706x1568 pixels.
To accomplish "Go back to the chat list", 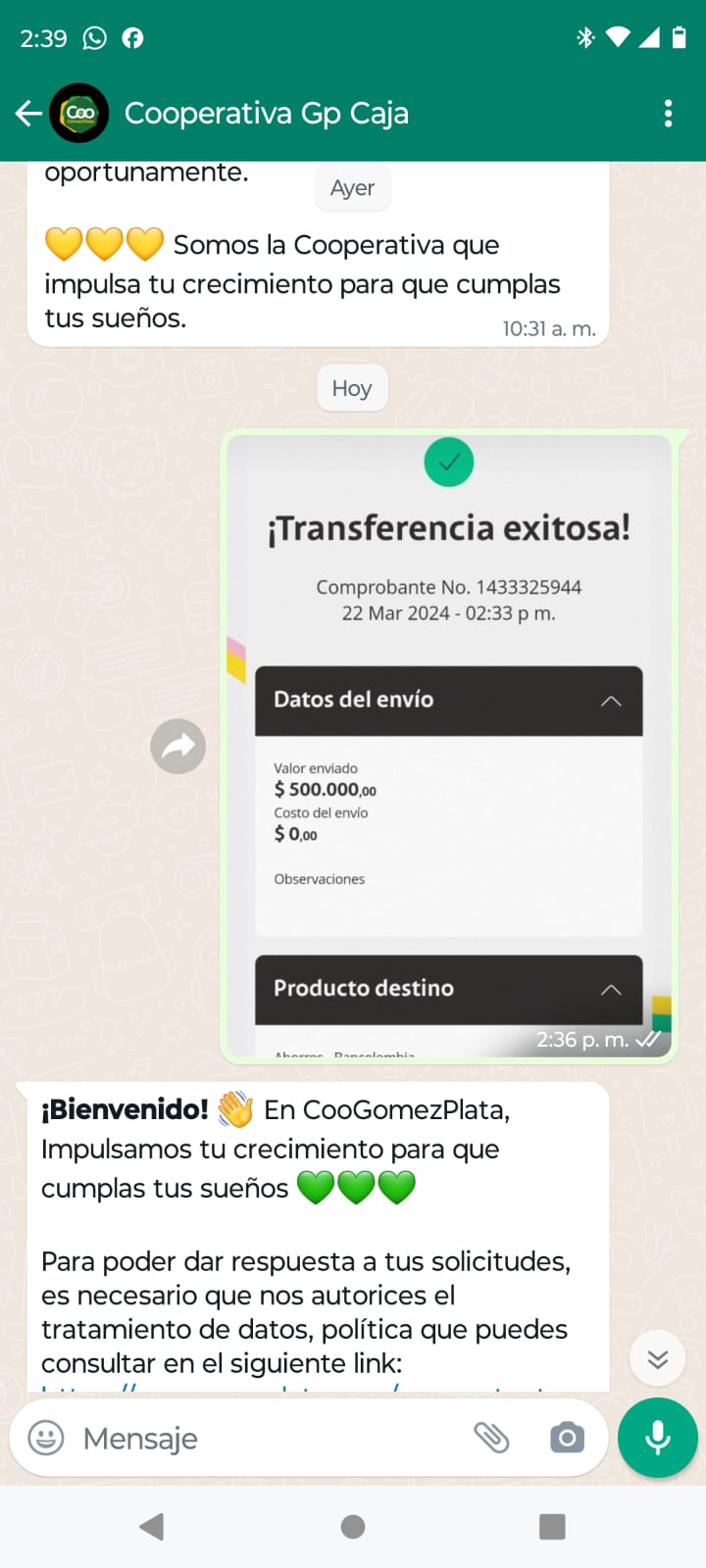I will click(x=28, y=114).
